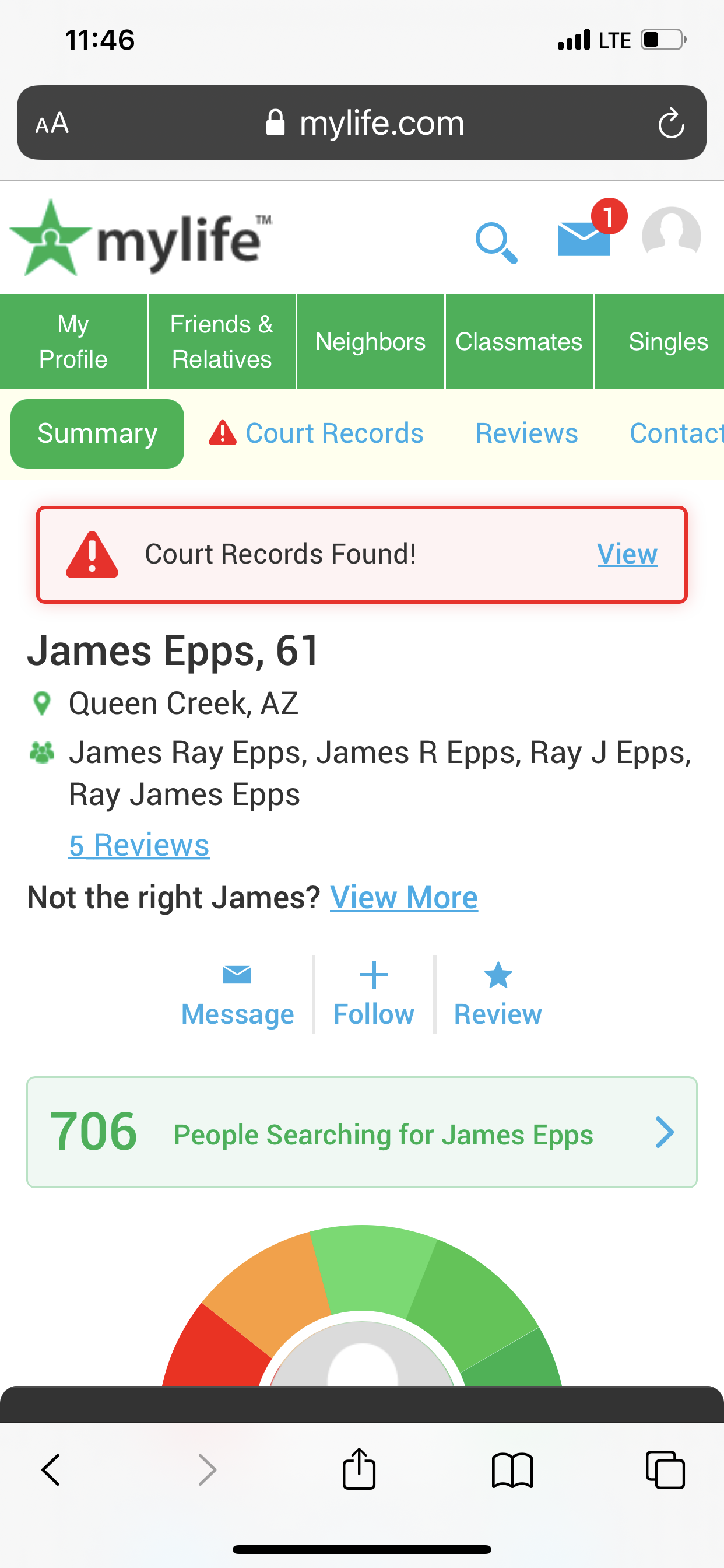This screenshot has height=1568, width=724.
Task: View the court records found alert
Action: click(x=627, y=554)
